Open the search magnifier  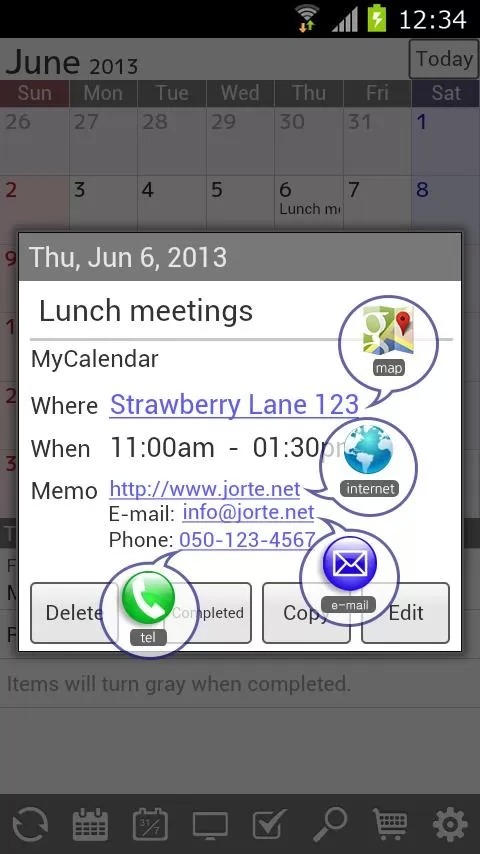pos(330,824)
